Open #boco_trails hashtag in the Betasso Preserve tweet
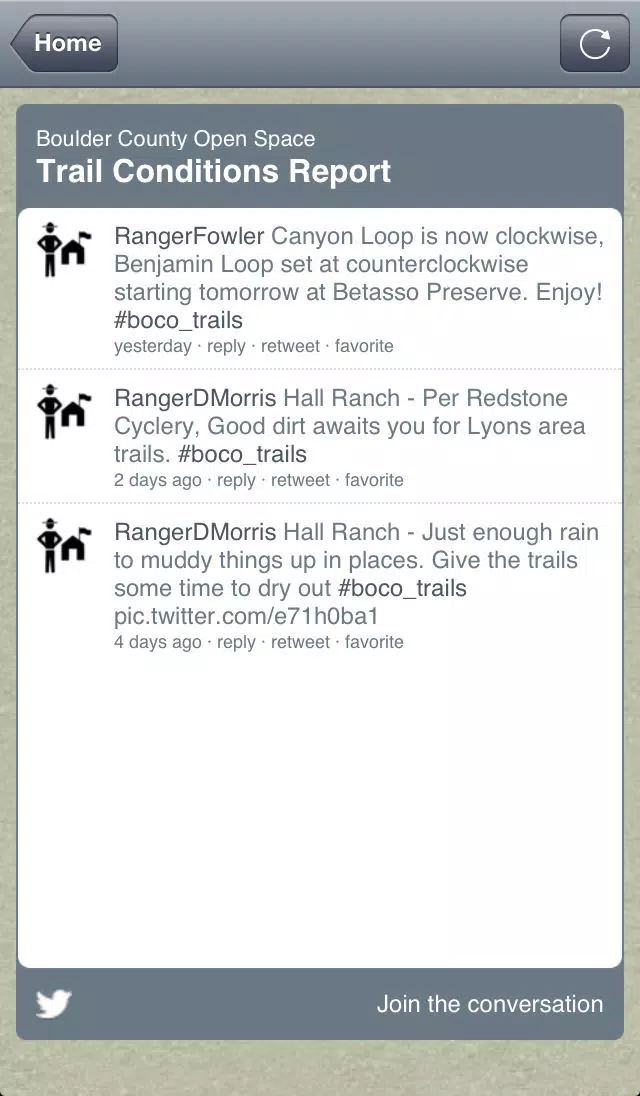 coord(178,320)
